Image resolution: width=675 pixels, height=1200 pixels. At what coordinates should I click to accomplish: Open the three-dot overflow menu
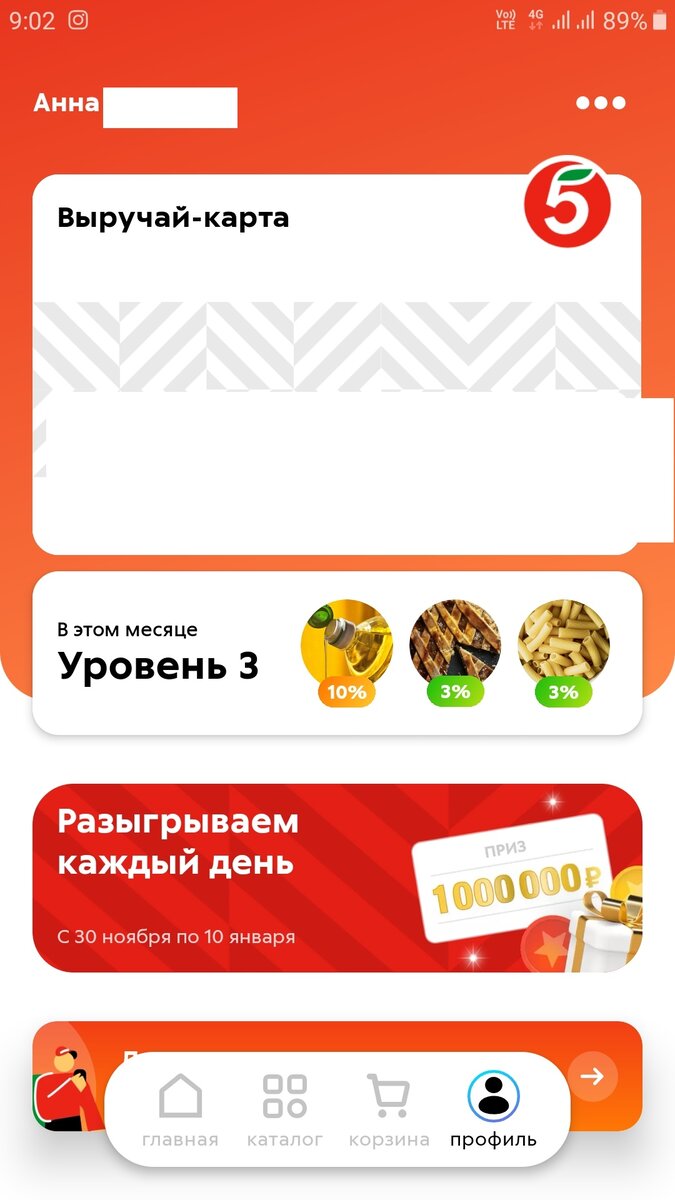coord(601,103)
